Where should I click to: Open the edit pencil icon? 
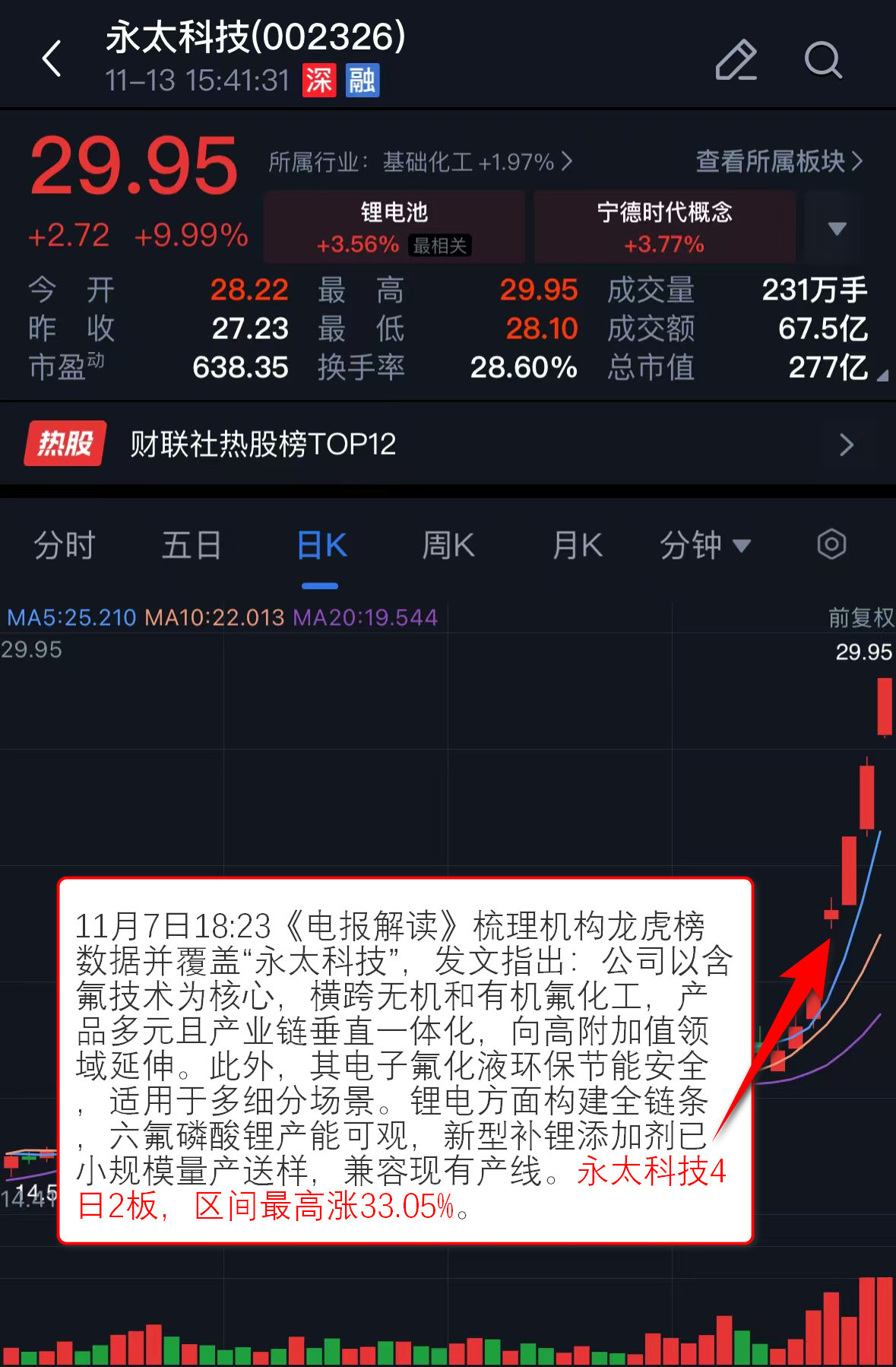(736, 60)
